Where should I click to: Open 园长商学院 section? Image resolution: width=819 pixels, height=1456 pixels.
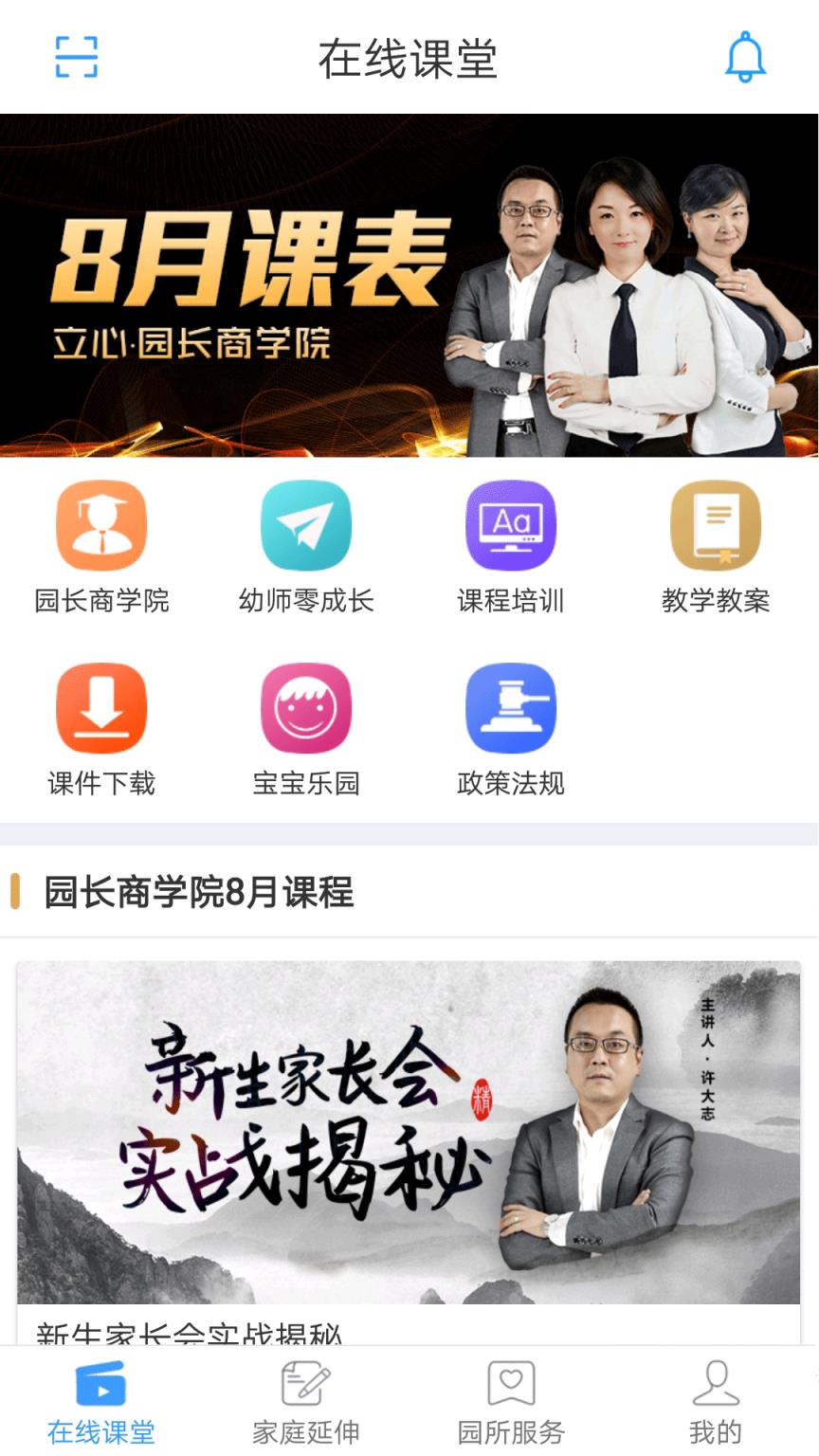(101, 546)
